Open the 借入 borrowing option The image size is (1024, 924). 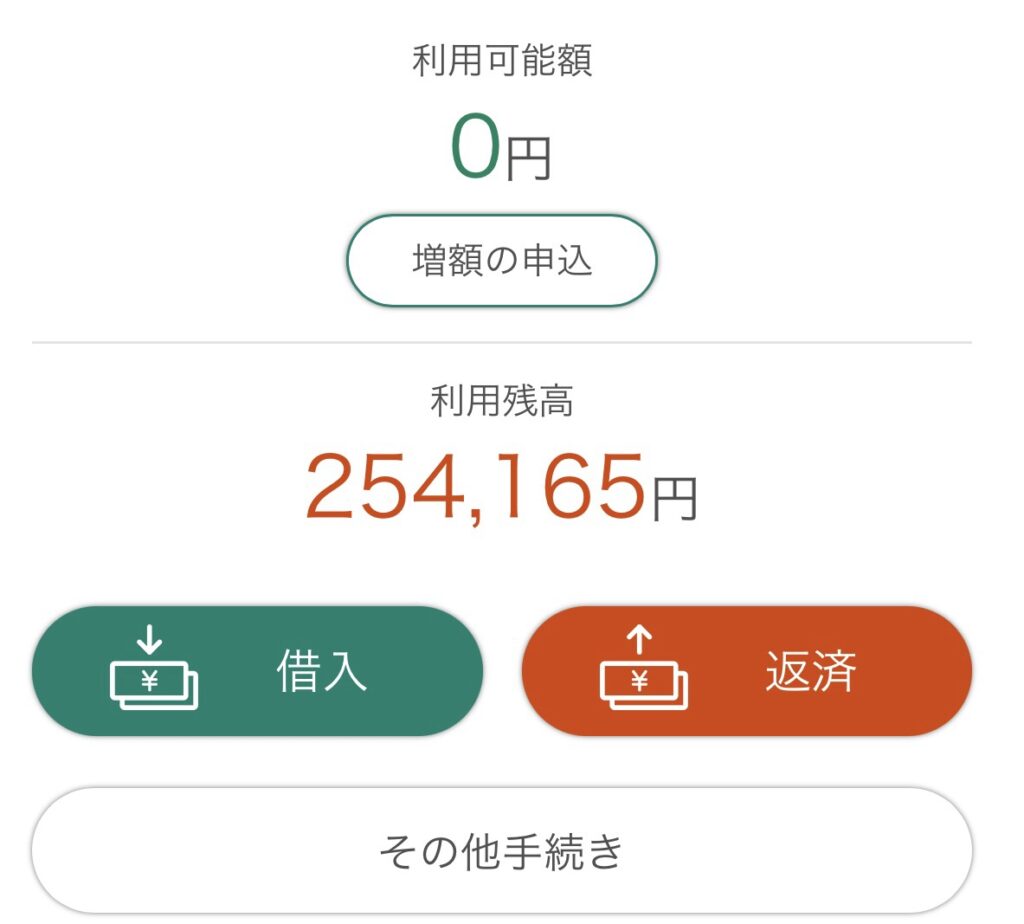tap(257, 671)
